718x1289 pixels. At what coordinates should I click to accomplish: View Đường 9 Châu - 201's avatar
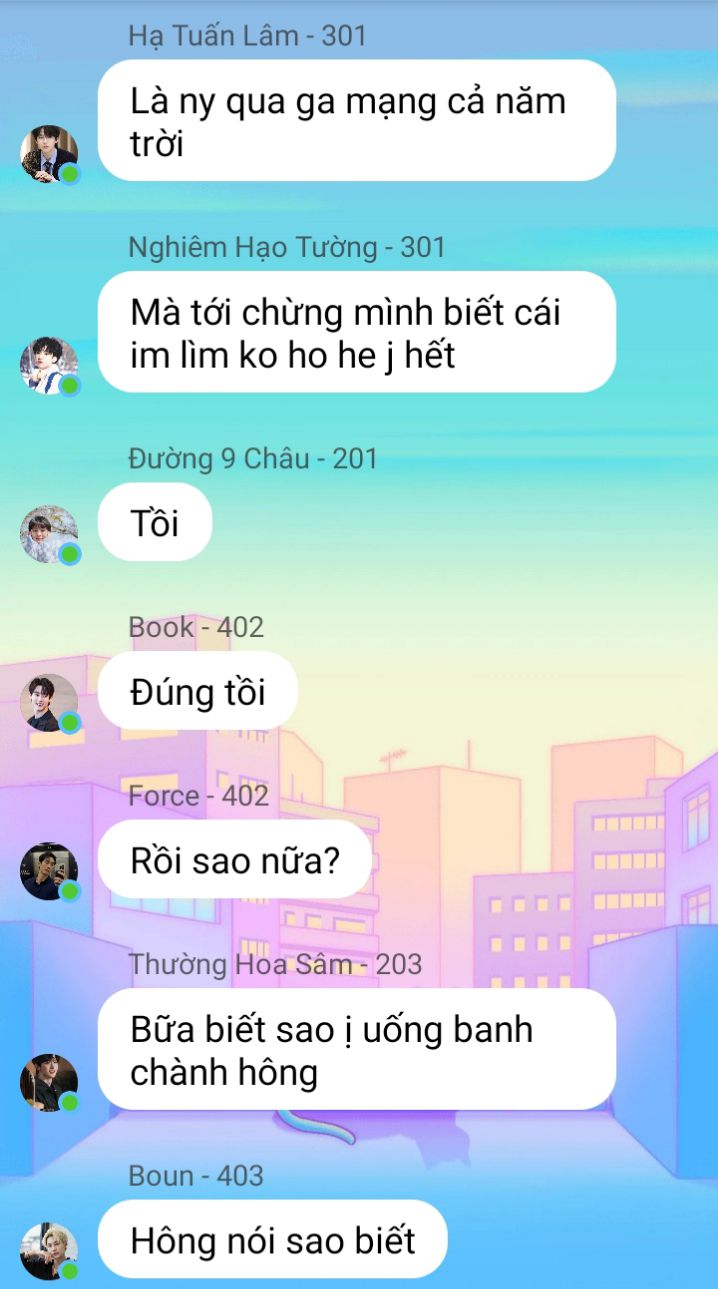[49, 534]
